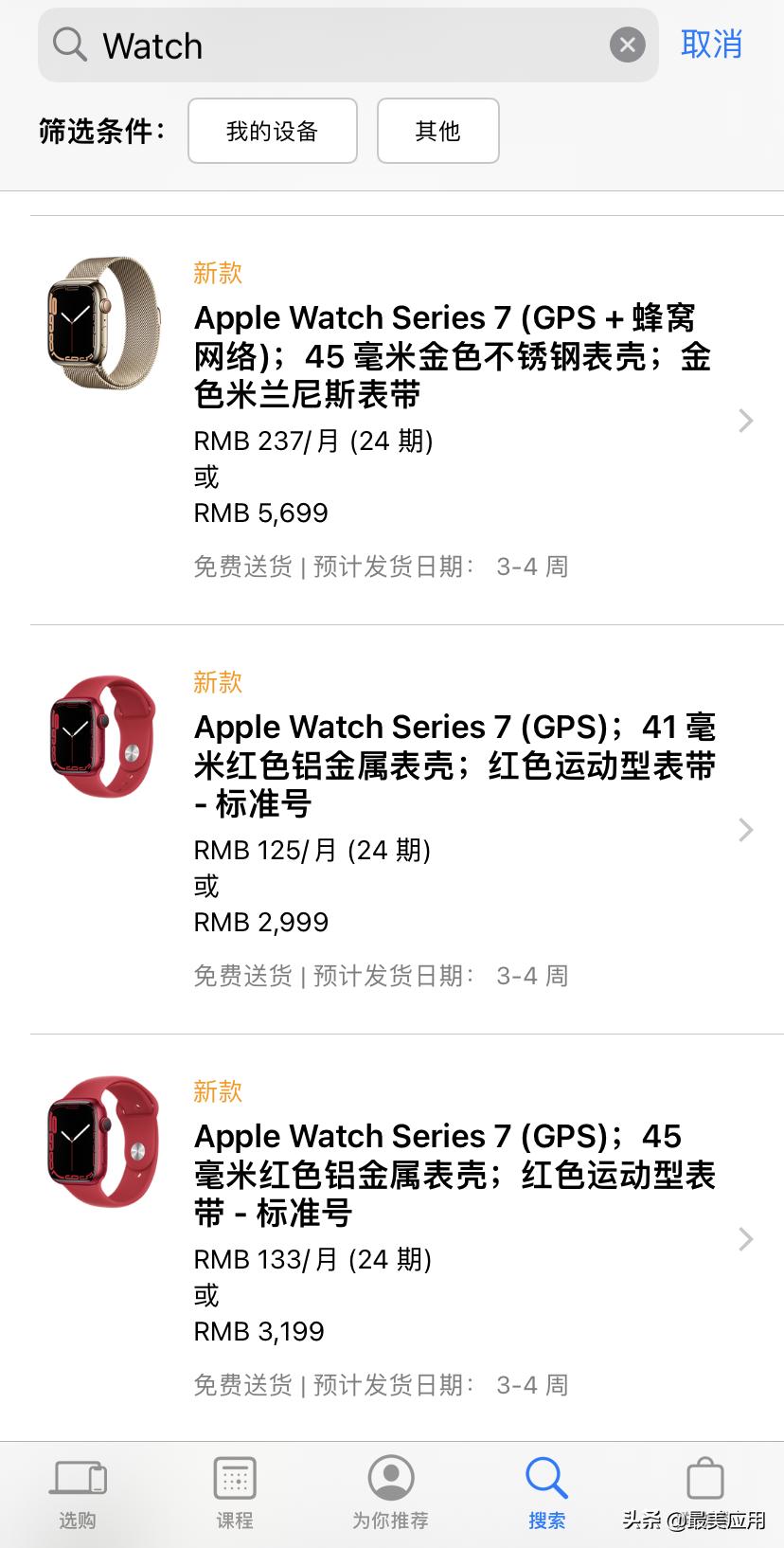Expand the 41mm red Watch listing chevron
Viewport: 784px width, 1548px height.
pyautogui.click(x=745, y=831)
